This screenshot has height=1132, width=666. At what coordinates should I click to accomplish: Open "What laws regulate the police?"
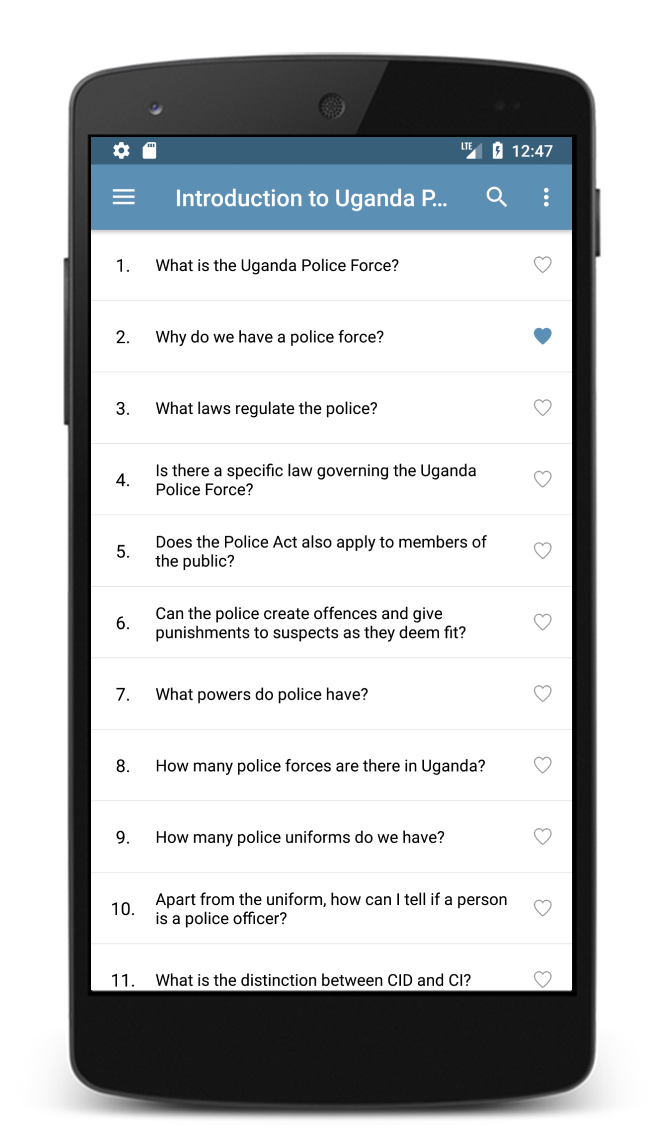(331, 408)
